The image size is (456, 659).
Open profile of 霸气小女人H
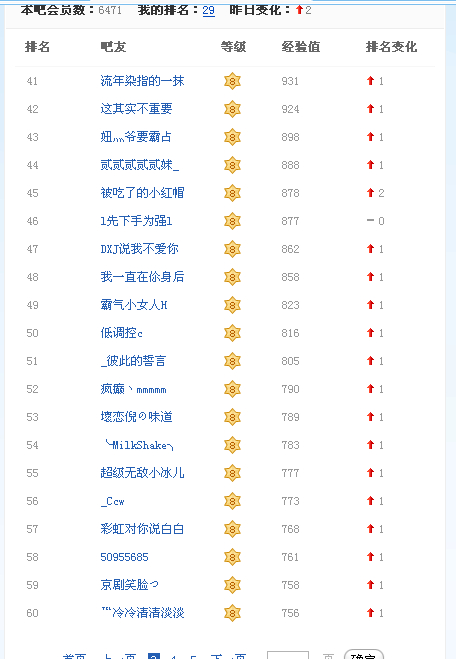point(134,305)
